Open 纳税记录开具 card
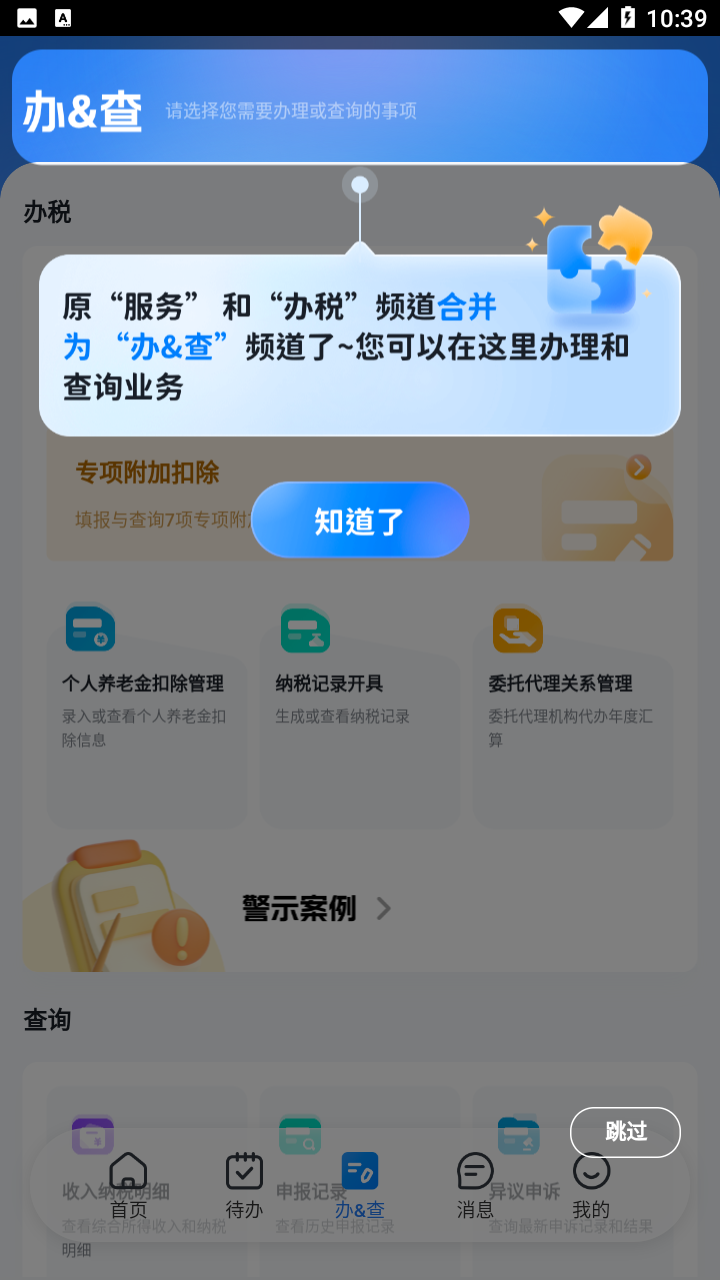Image resolution: width=720 pixels, height=1280 pixels. pos(360,700)
